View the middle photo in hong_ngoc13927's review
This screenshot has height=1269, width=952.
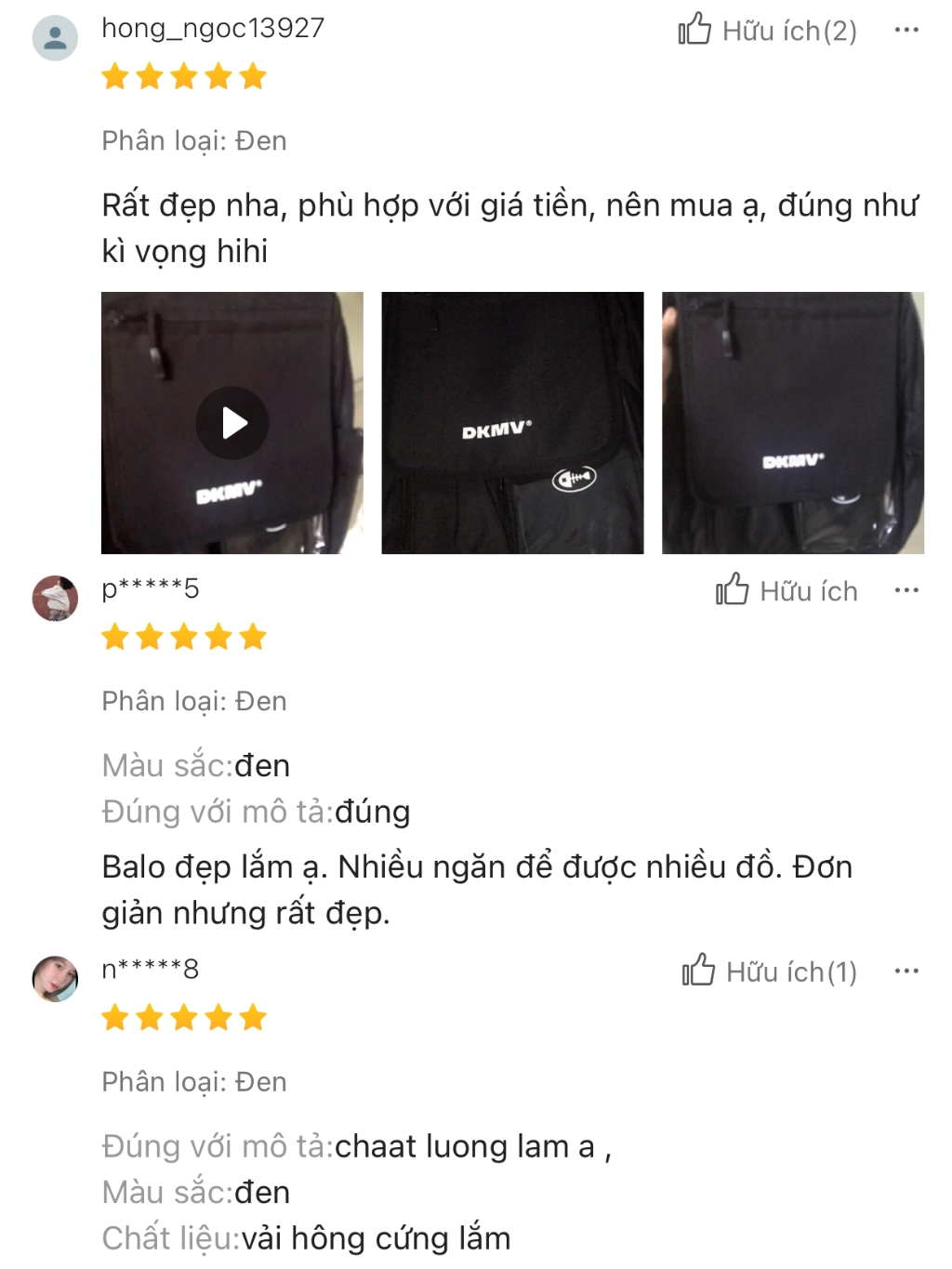[x=512, y=423]
